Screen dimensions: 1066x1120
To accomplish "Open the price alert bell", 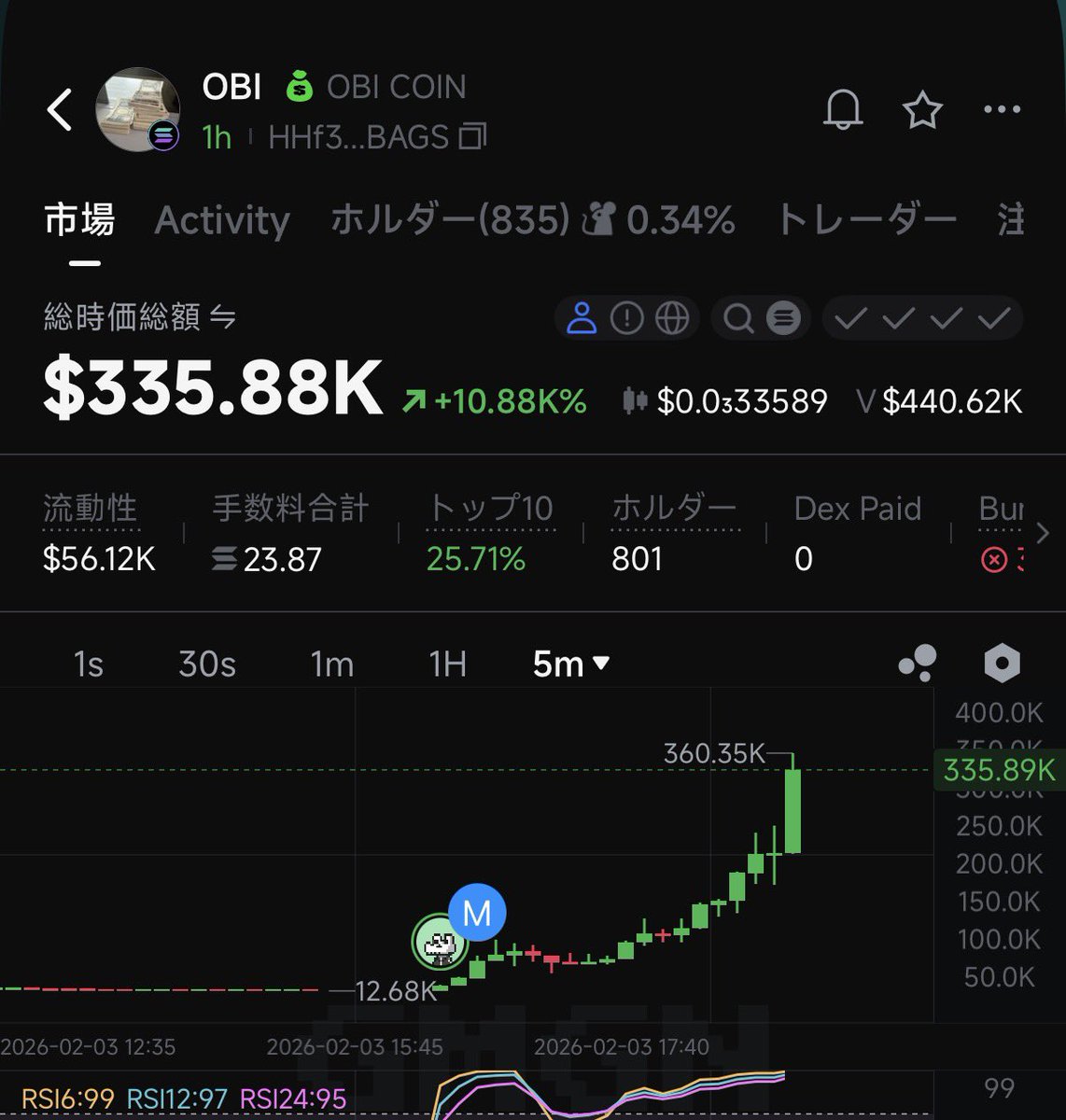I will click(x=842, y=110).
